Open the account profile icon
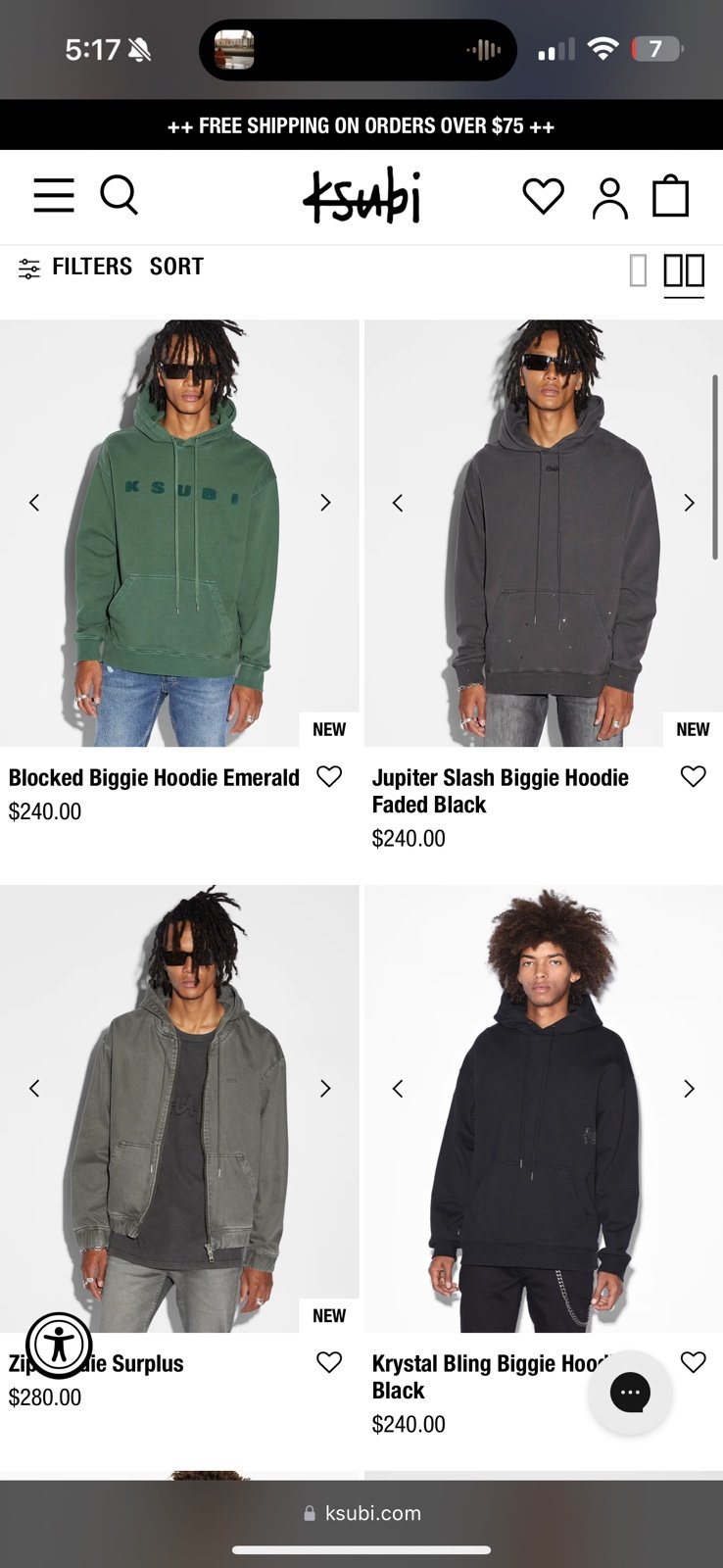723x1568 pixels. pyautogui.click(x=609, y=198)
